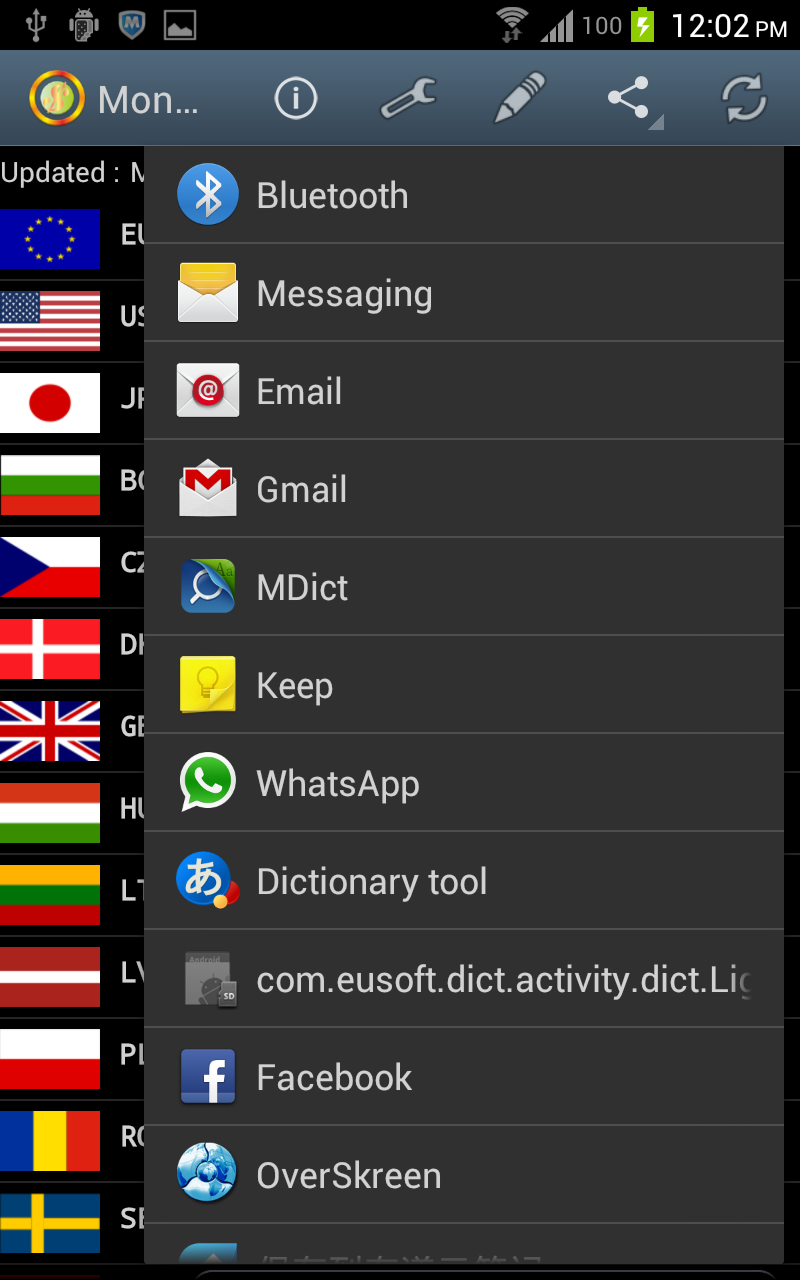Select Dictionary tool option

click(x=464, y=881)
